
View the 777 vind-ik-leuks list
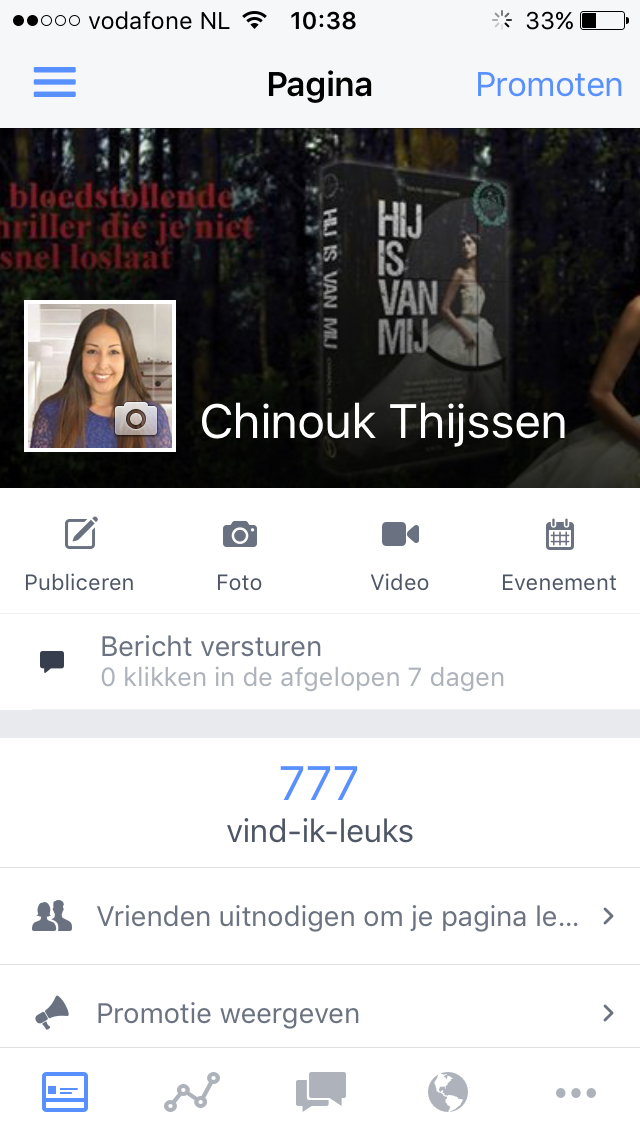[x=319, y=804]
